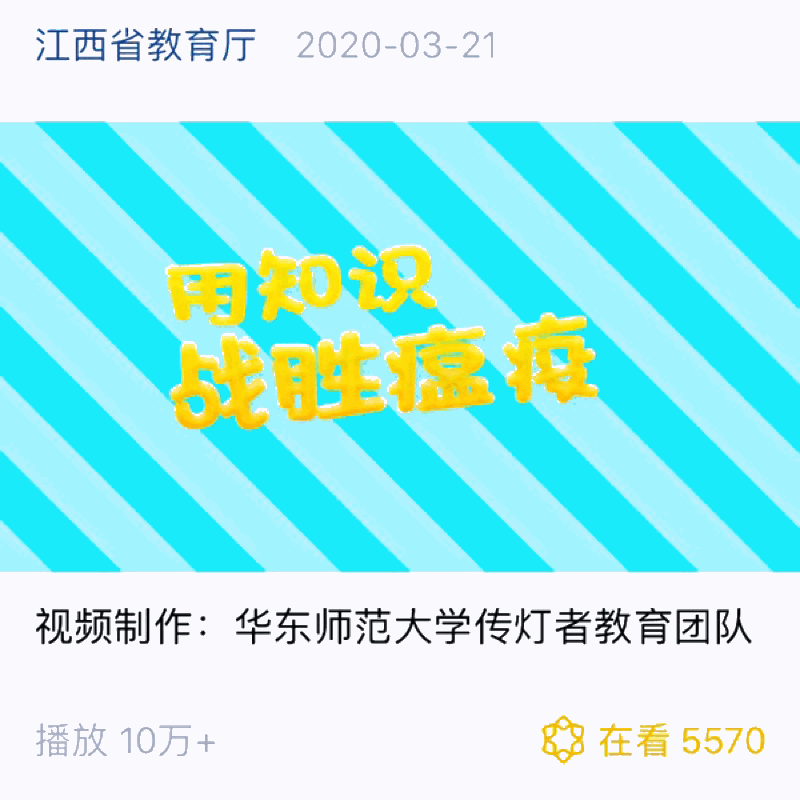Open the 江西省教育厅 account page

146,45
